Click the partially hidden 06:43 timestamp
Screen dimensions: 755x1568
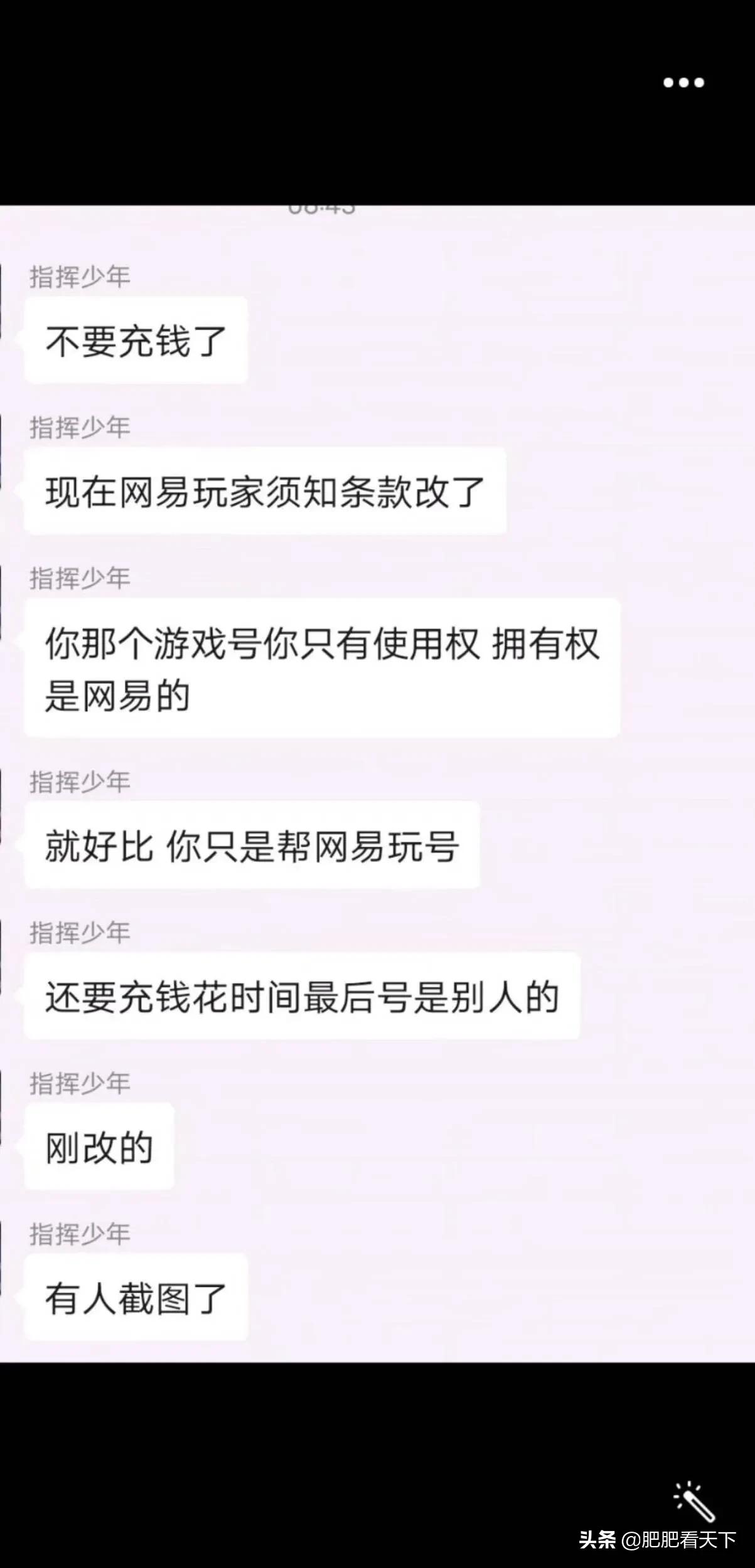tap(321, 207)
